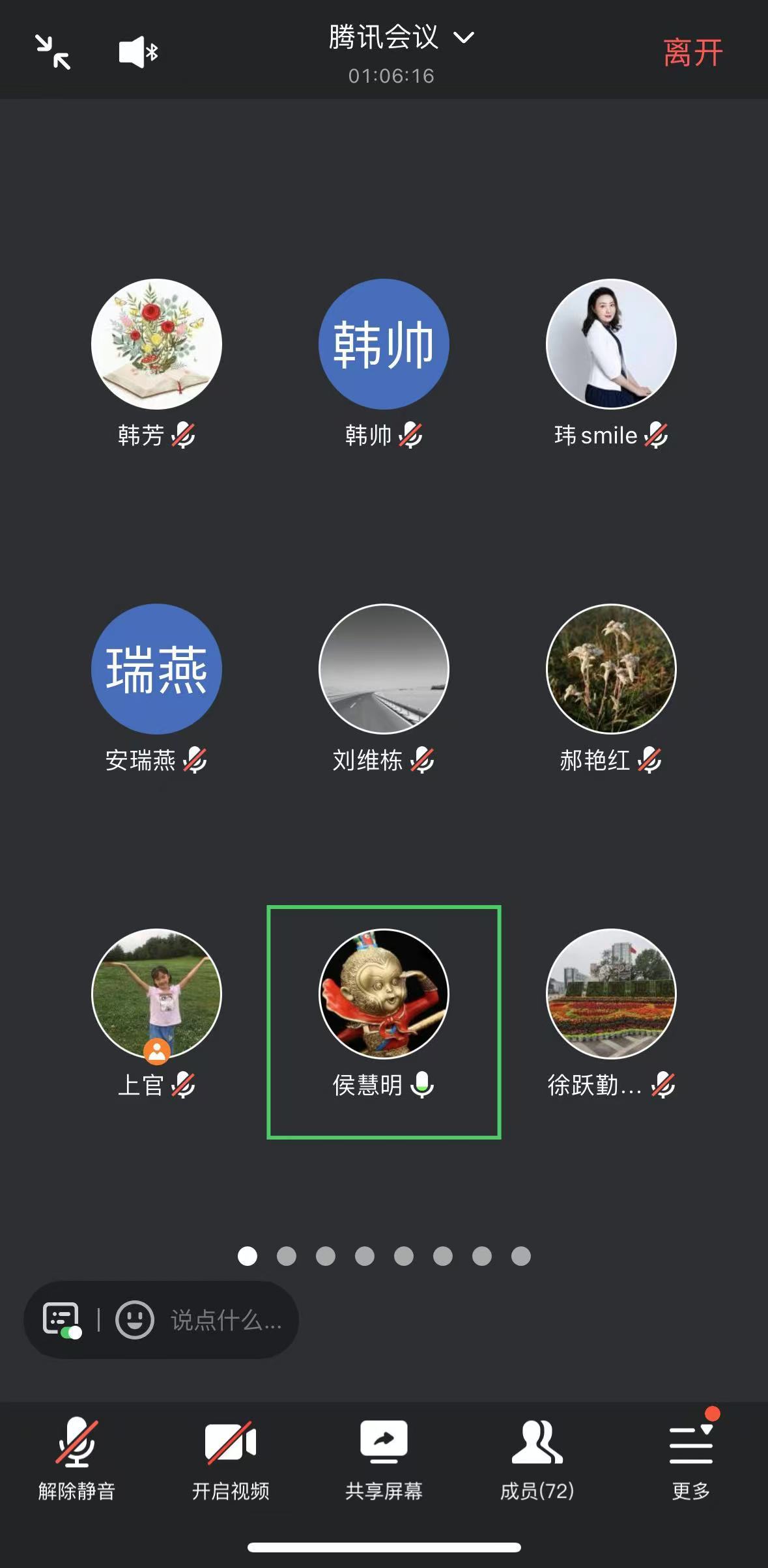Leave the meeting with 离开

(x=692, y=53)
